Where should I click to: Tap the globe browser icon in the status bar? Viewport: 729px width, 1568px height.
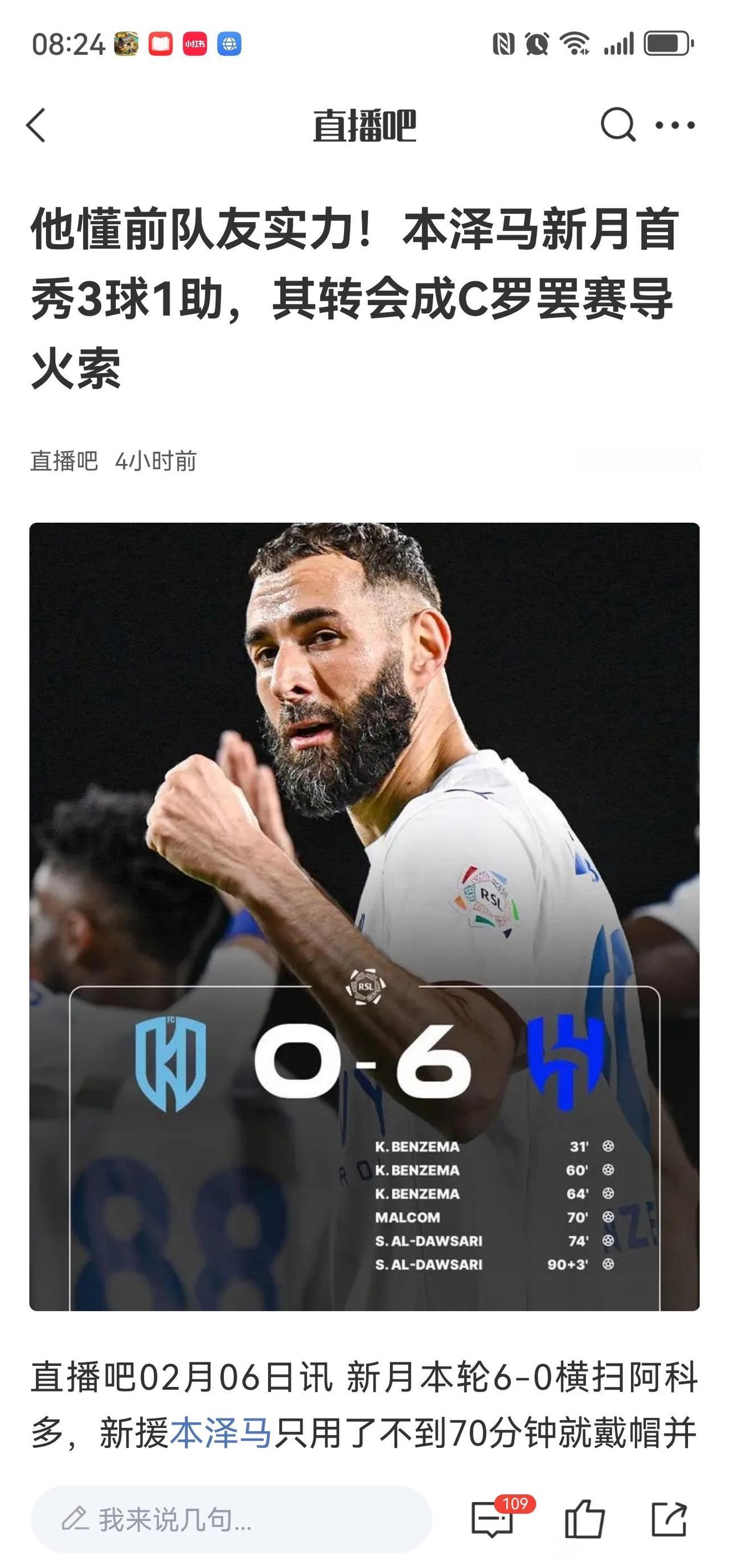tap(231, 43)
